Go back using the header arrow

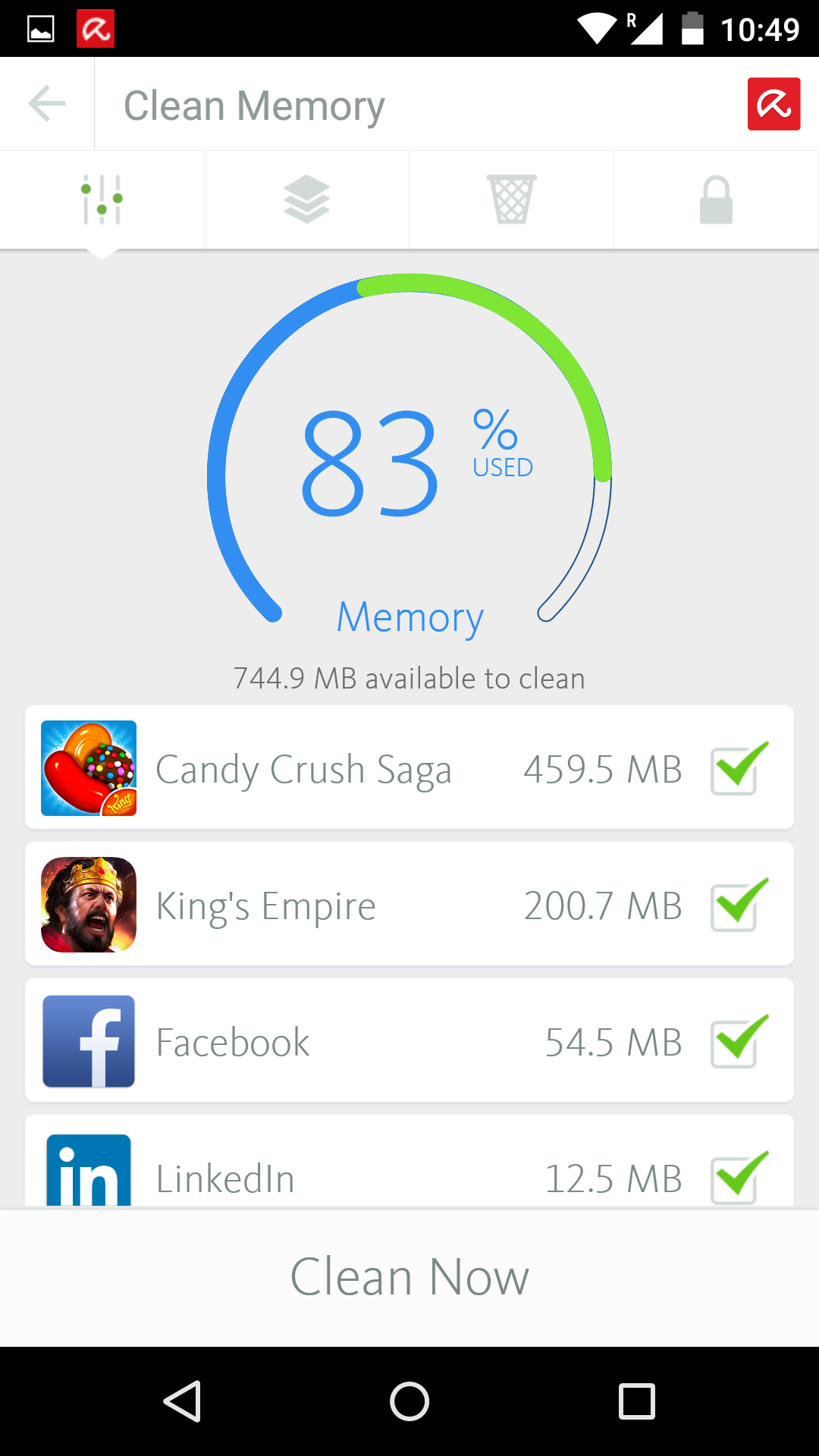(x=47, y=104)
